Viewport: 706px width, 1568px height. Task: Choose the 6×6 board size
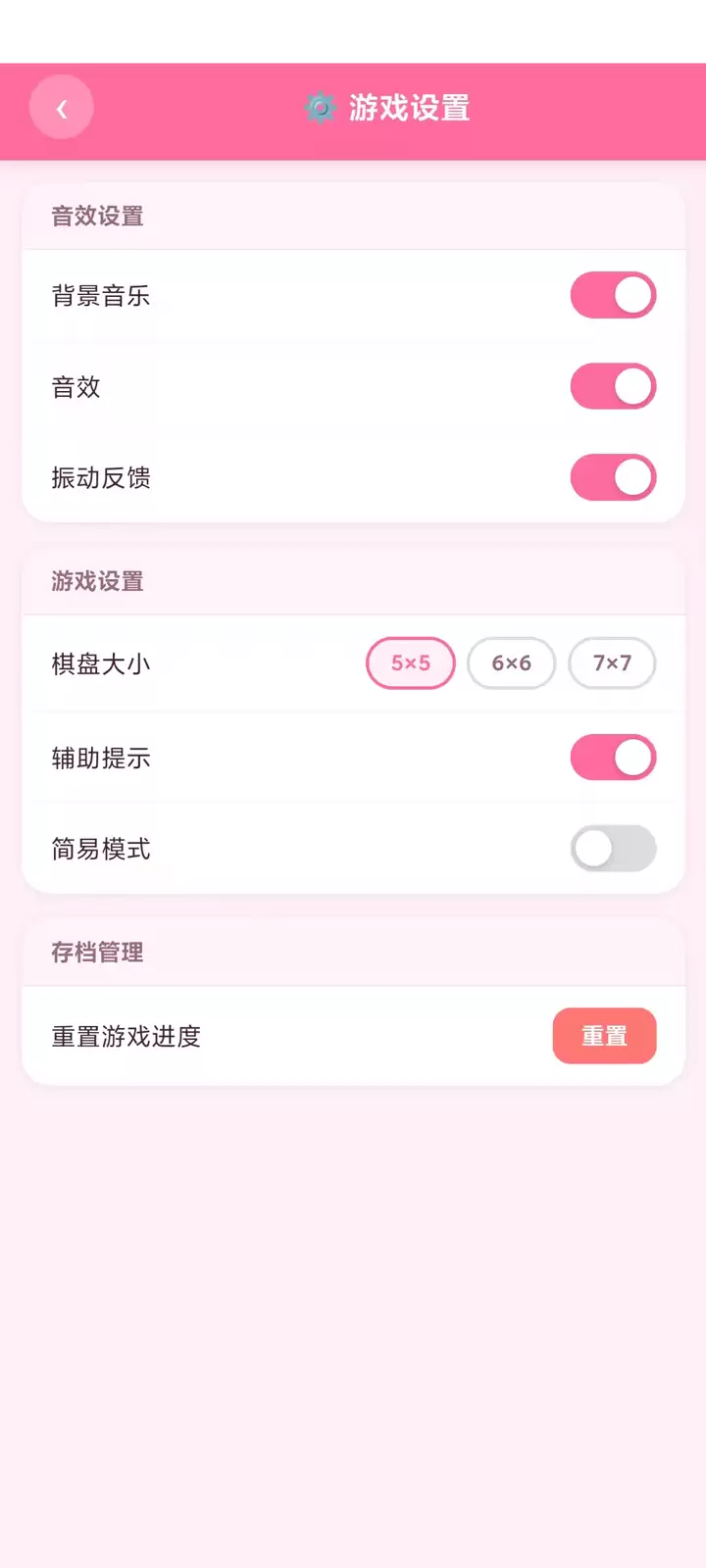(512, 663)
